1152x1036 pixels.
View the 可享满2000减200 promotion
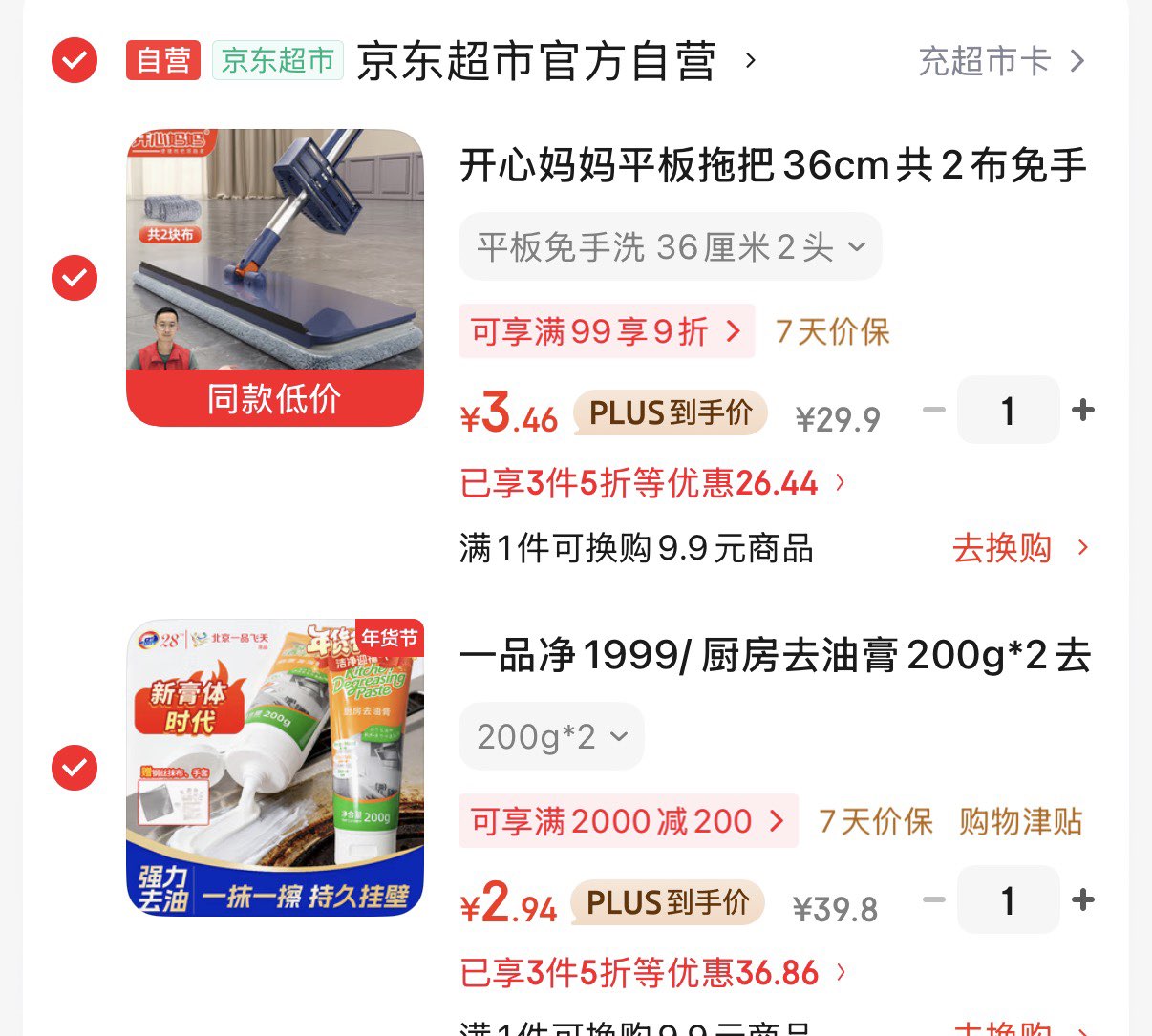click(628, 821)
